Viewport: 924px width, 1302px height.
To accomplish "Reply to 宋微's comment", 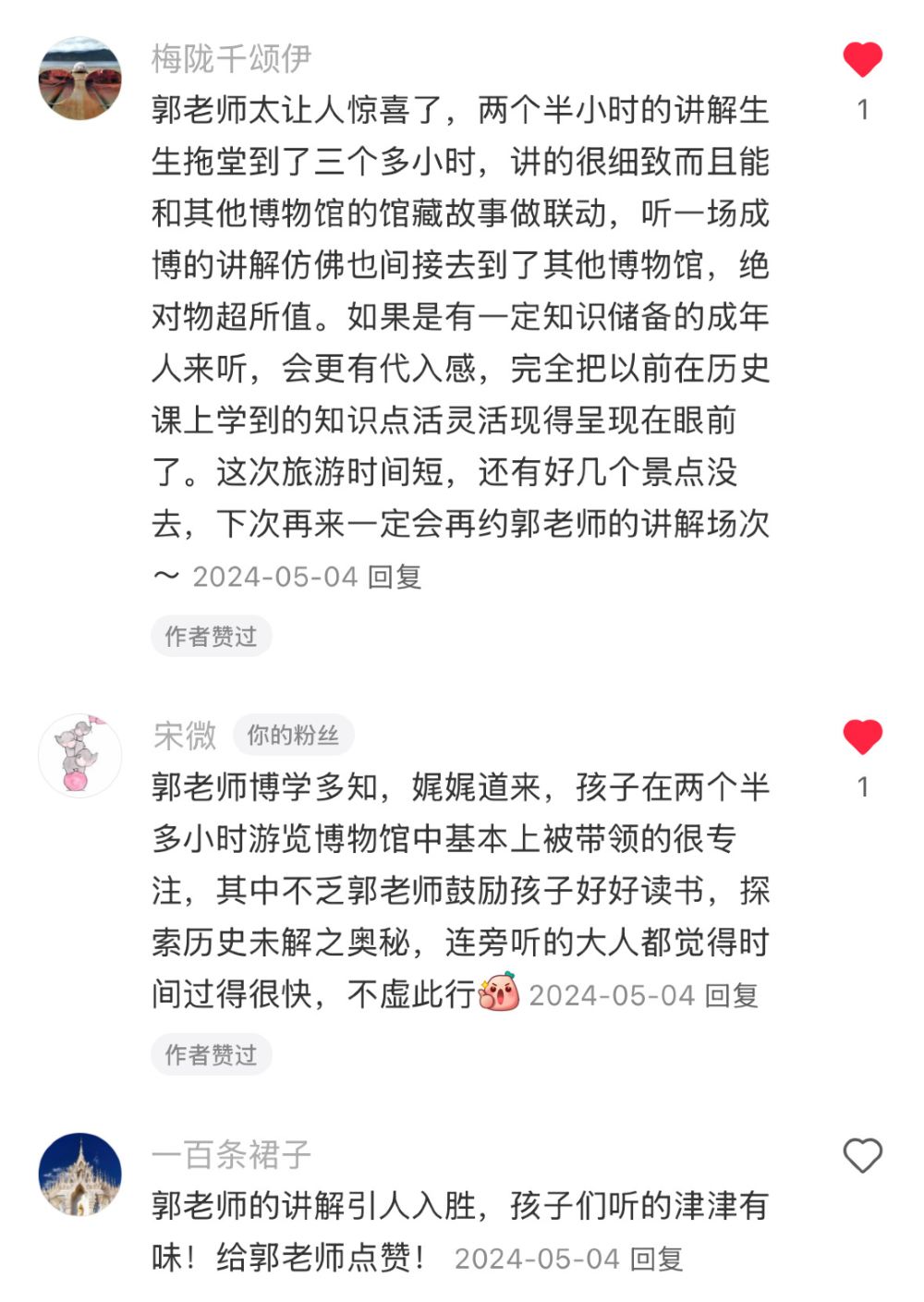I will [x=731, y=995].
